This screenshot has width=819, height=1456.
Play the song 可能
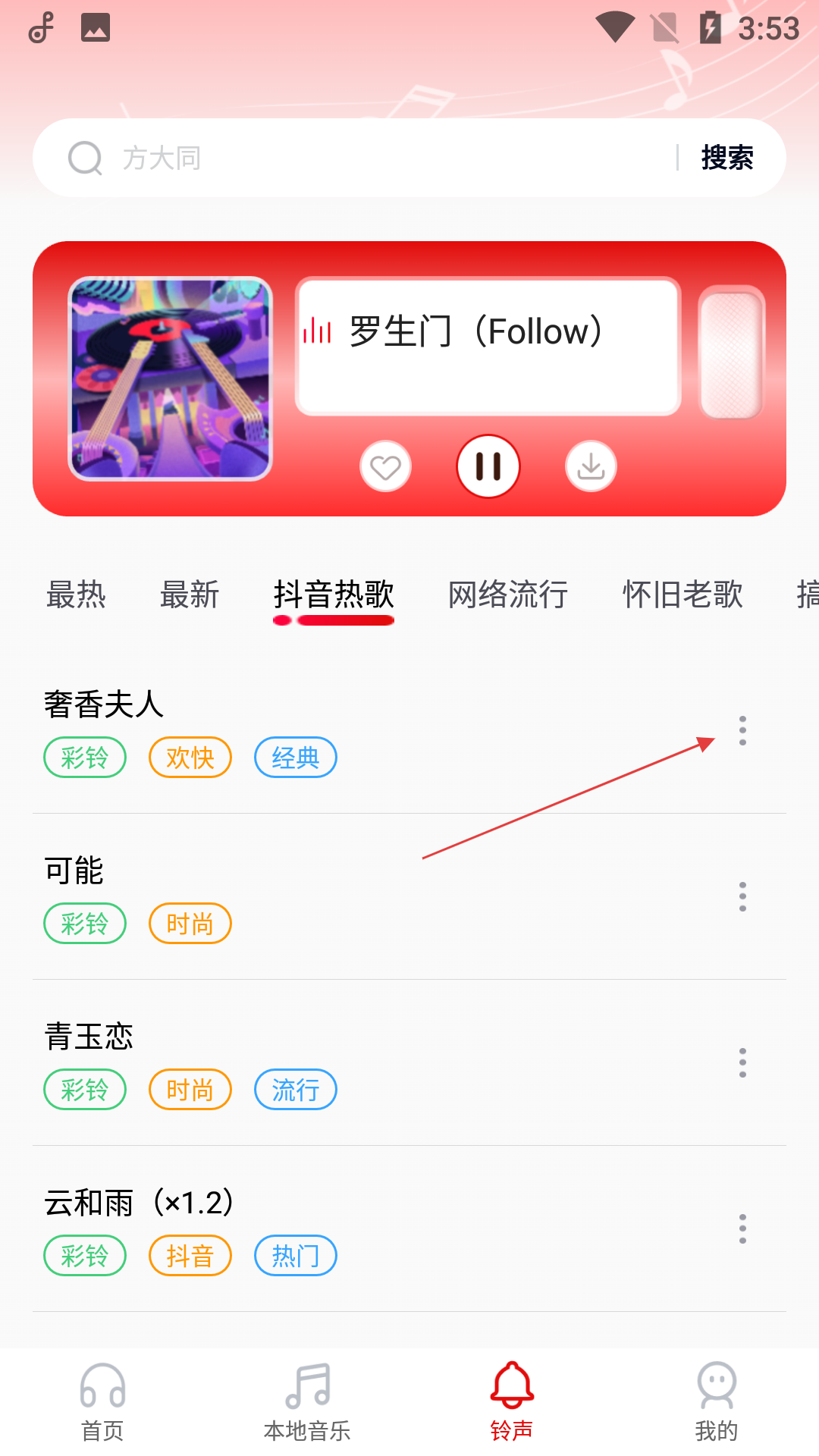tap(74, 871)
